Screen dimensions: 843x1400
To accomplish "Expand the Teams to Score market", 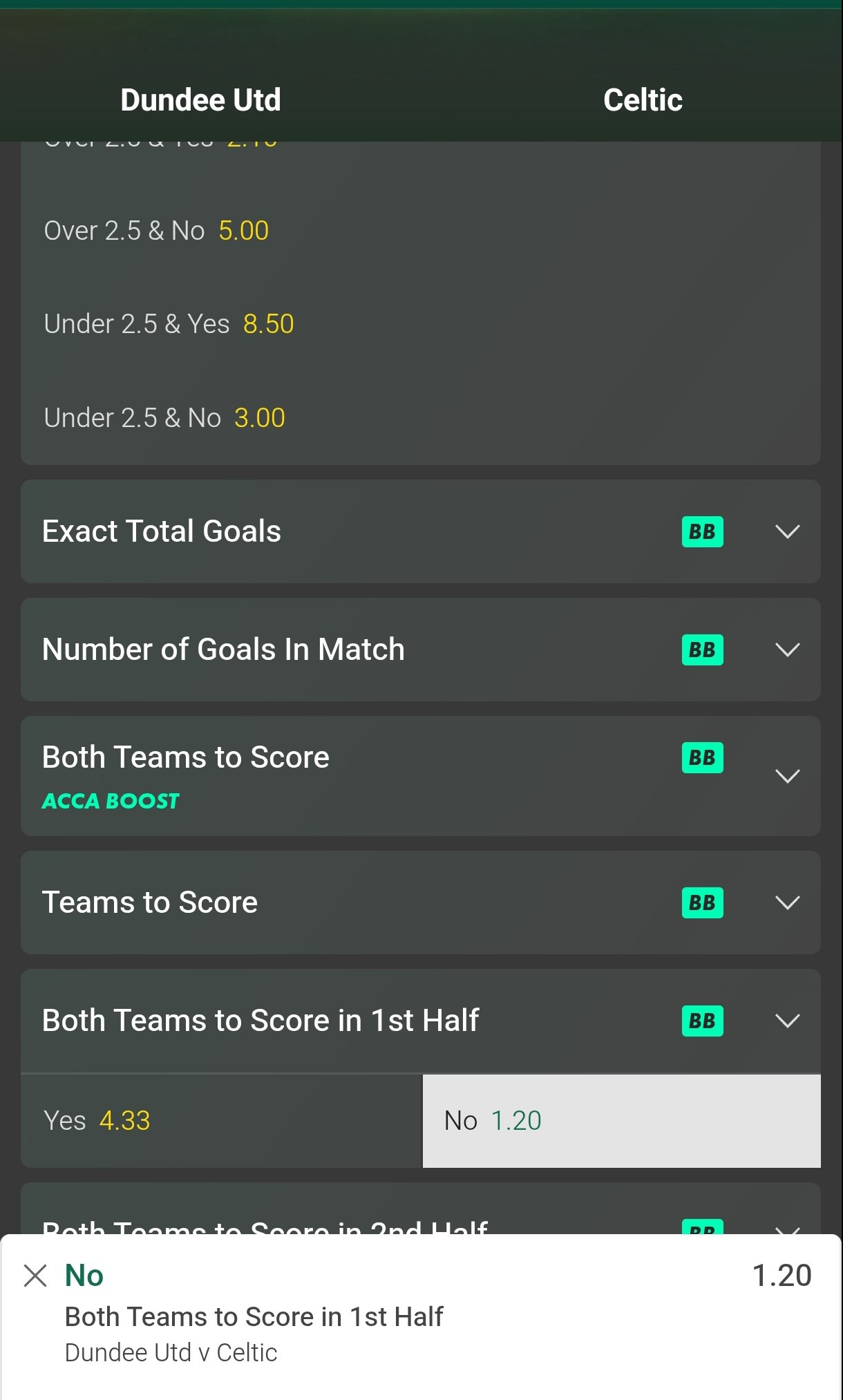I will point(787,902).
